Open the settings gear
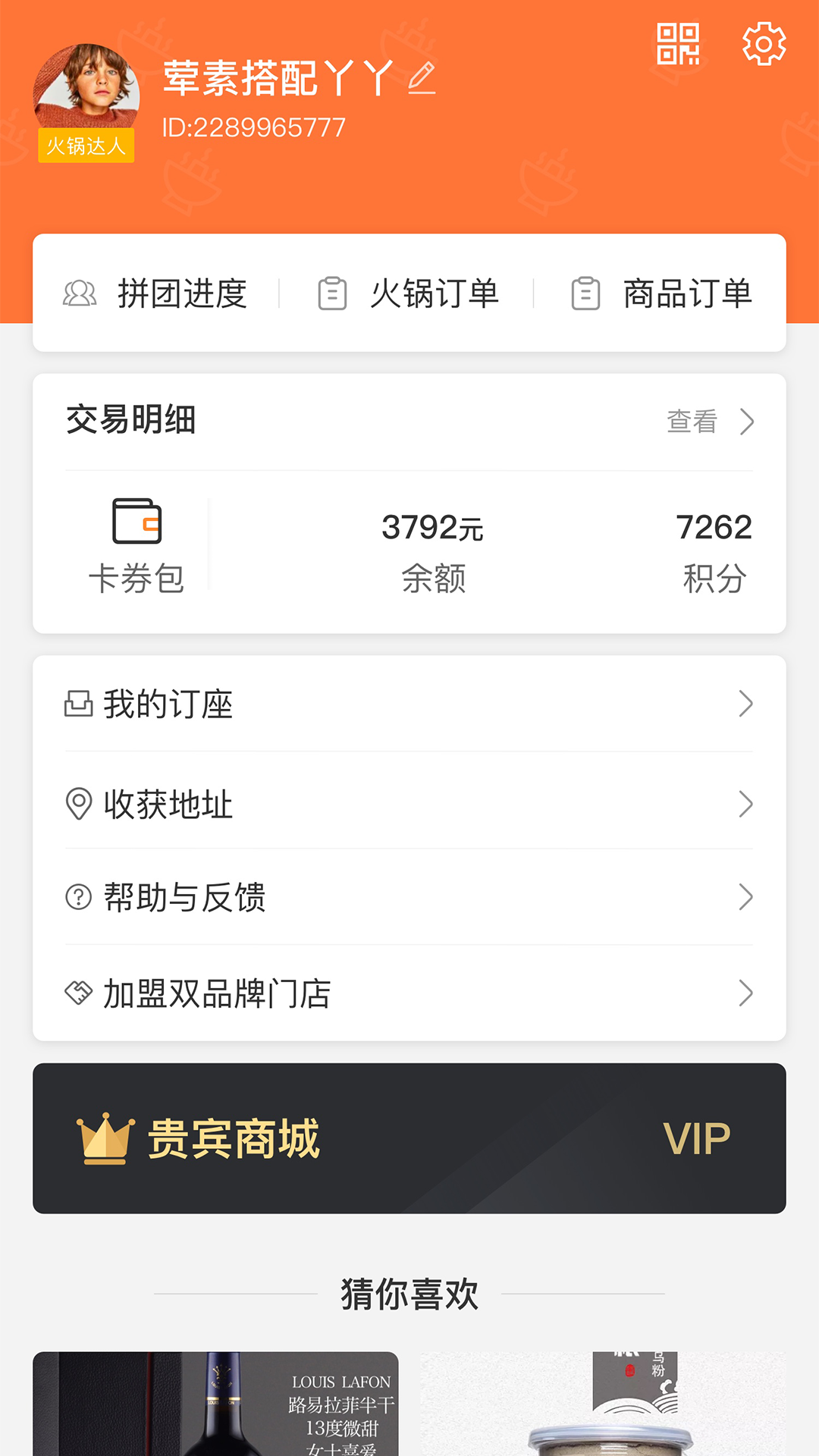Viewport: 819px width, 1456px height. coord(764,44)
